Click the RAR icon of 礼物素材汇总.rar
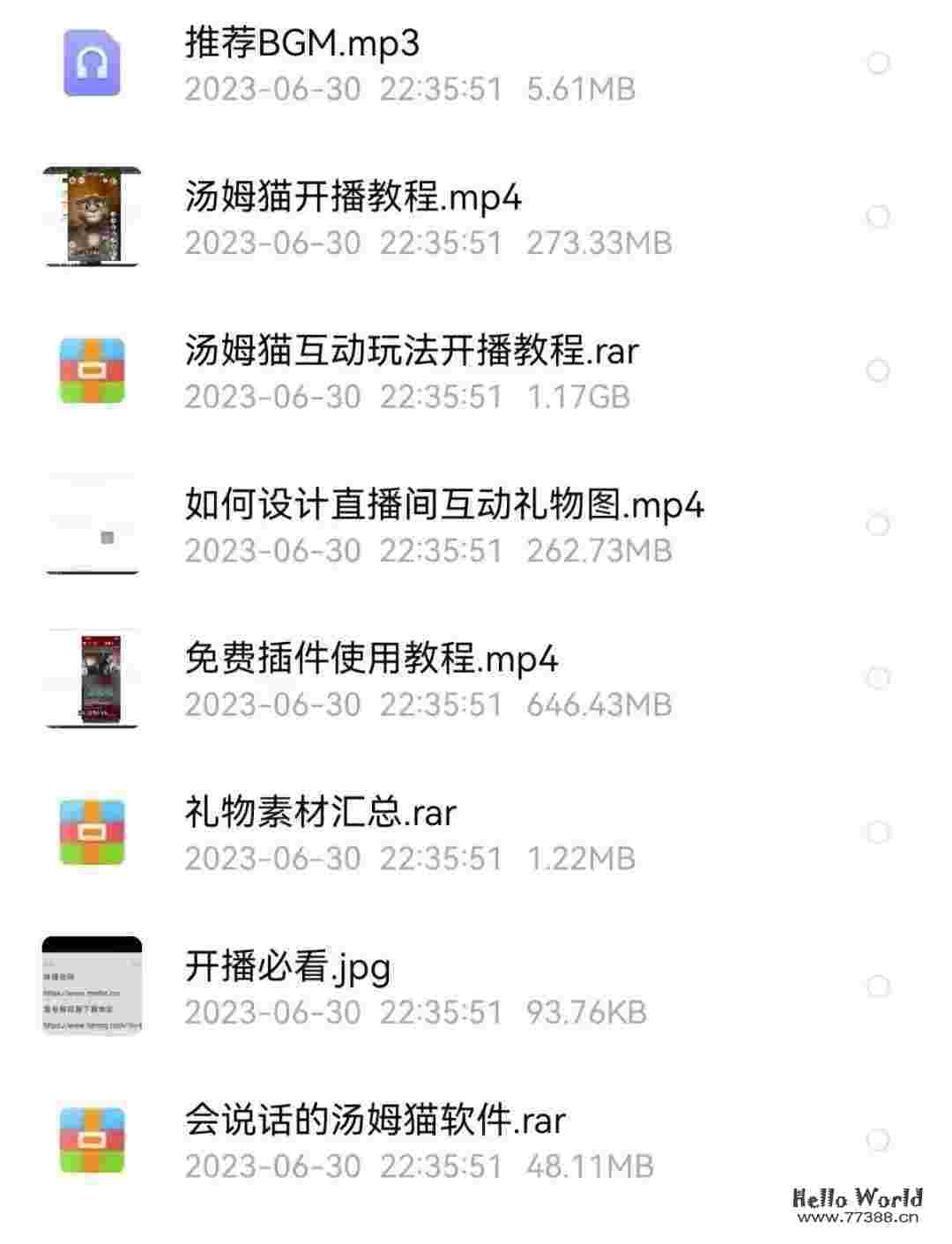The height and width of the screenshot is (1244, 952). pyautogui.click(x=92, y=833)
